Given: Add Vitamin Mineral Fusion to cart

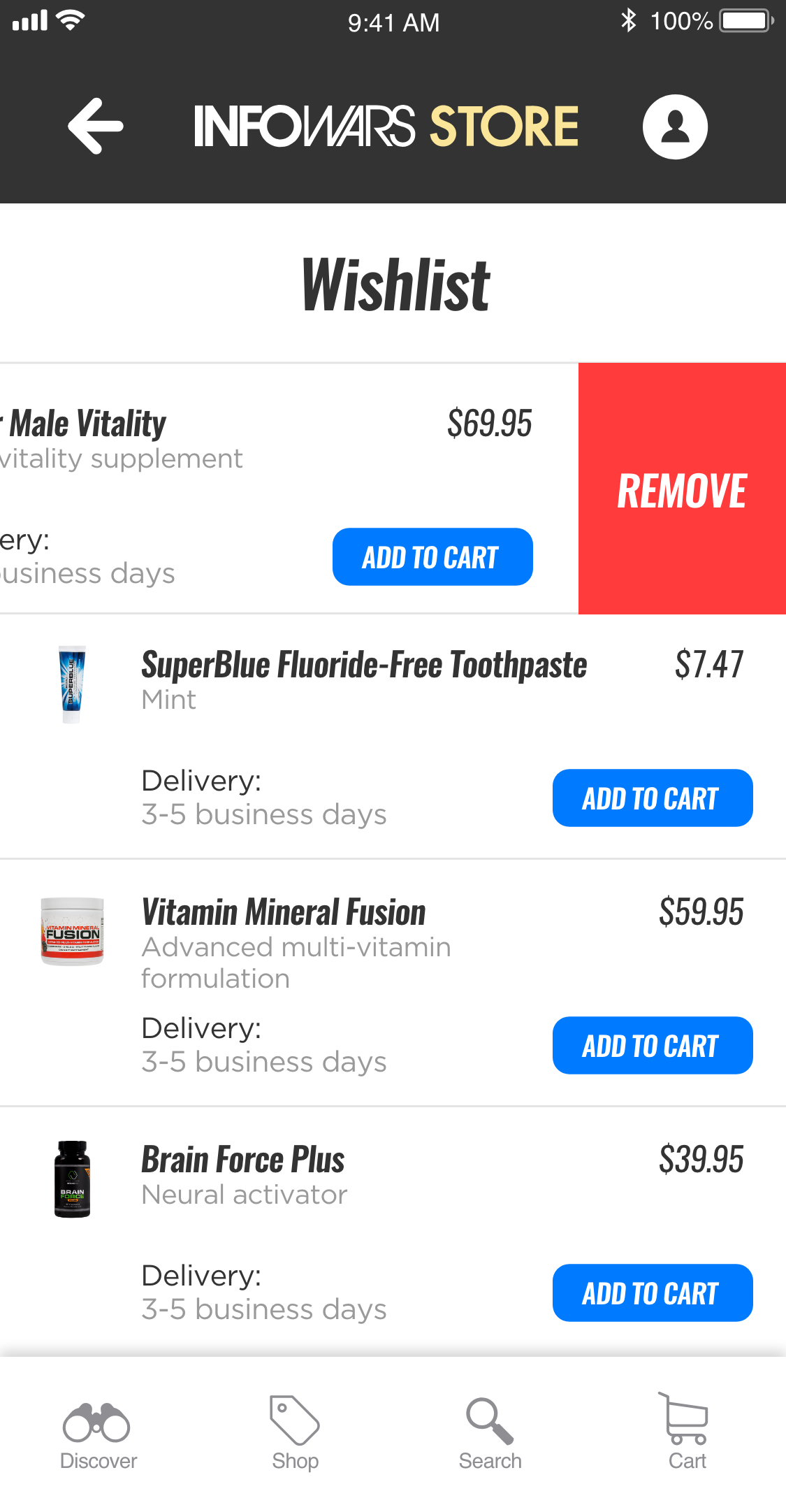Looking at the screenshot, I should pos(652,1046).
